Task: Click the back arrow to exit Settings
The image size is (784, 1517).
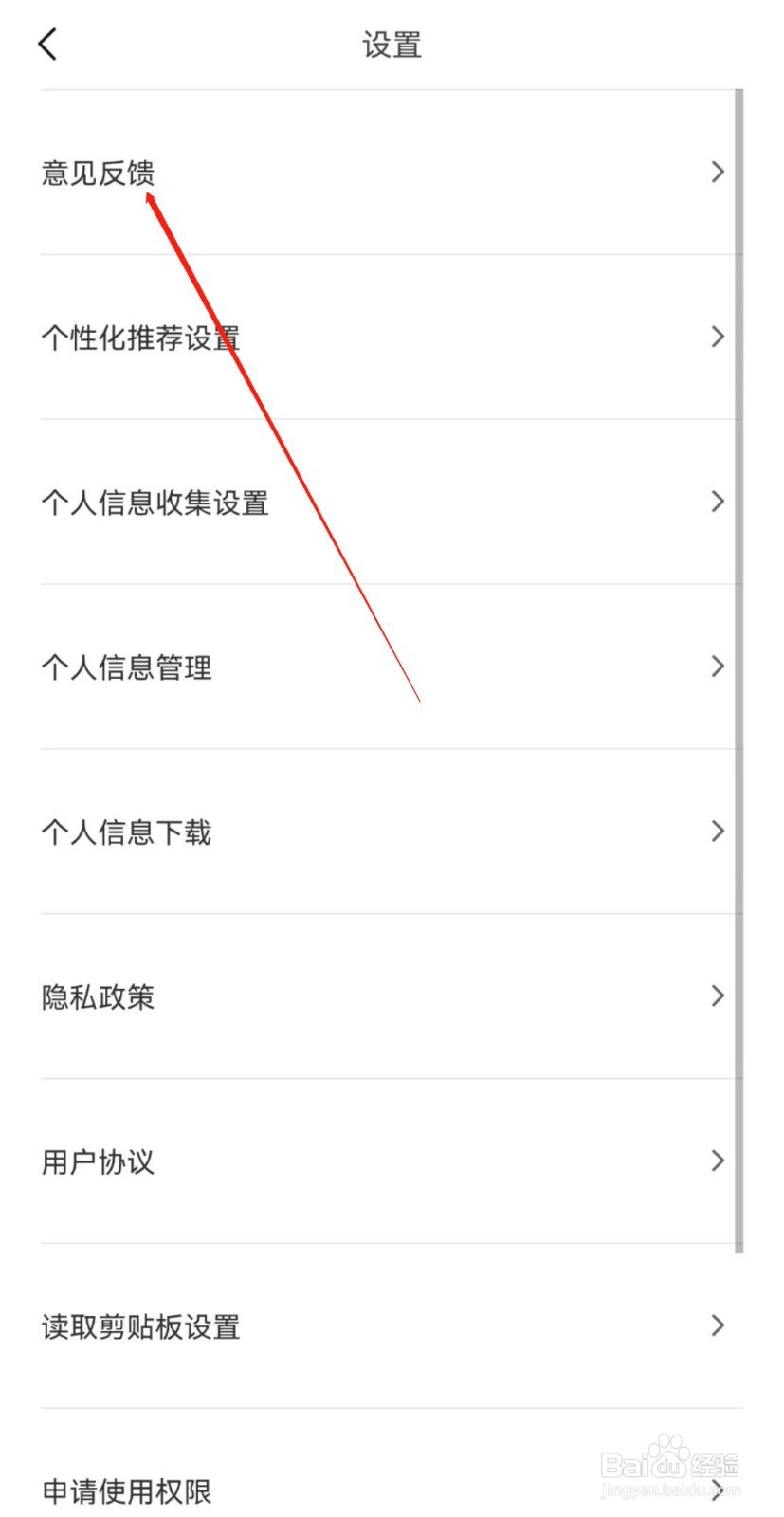Action: [47, 43]
